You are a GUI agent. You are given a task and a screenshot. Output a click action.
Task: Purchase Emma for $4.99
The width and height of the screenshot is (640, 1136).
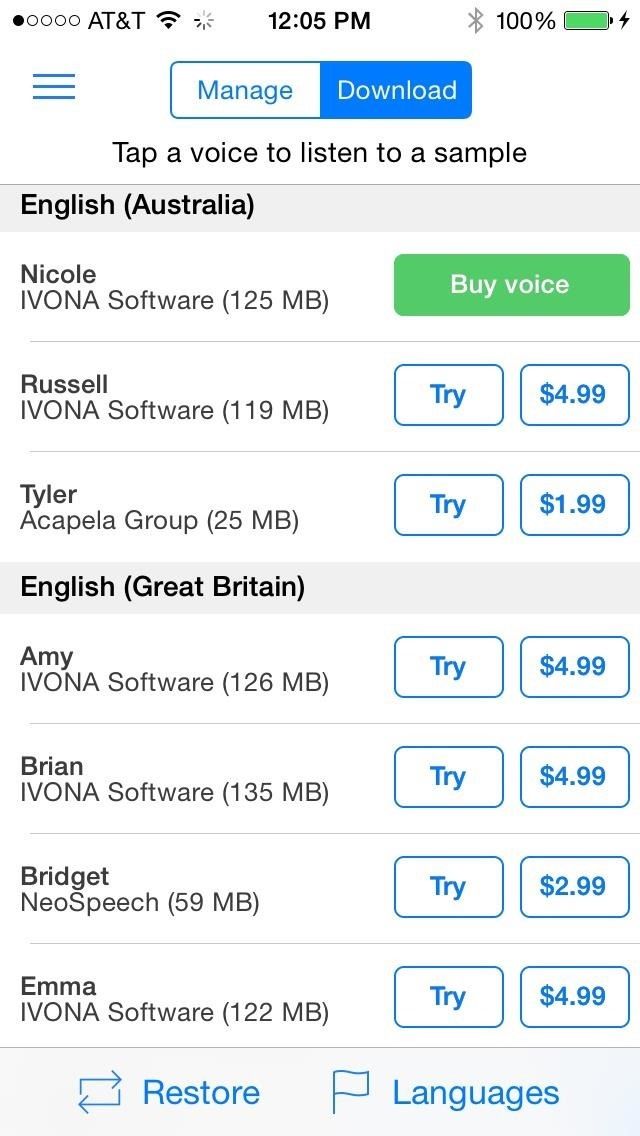pyautogui.click(x=572, y=997)
